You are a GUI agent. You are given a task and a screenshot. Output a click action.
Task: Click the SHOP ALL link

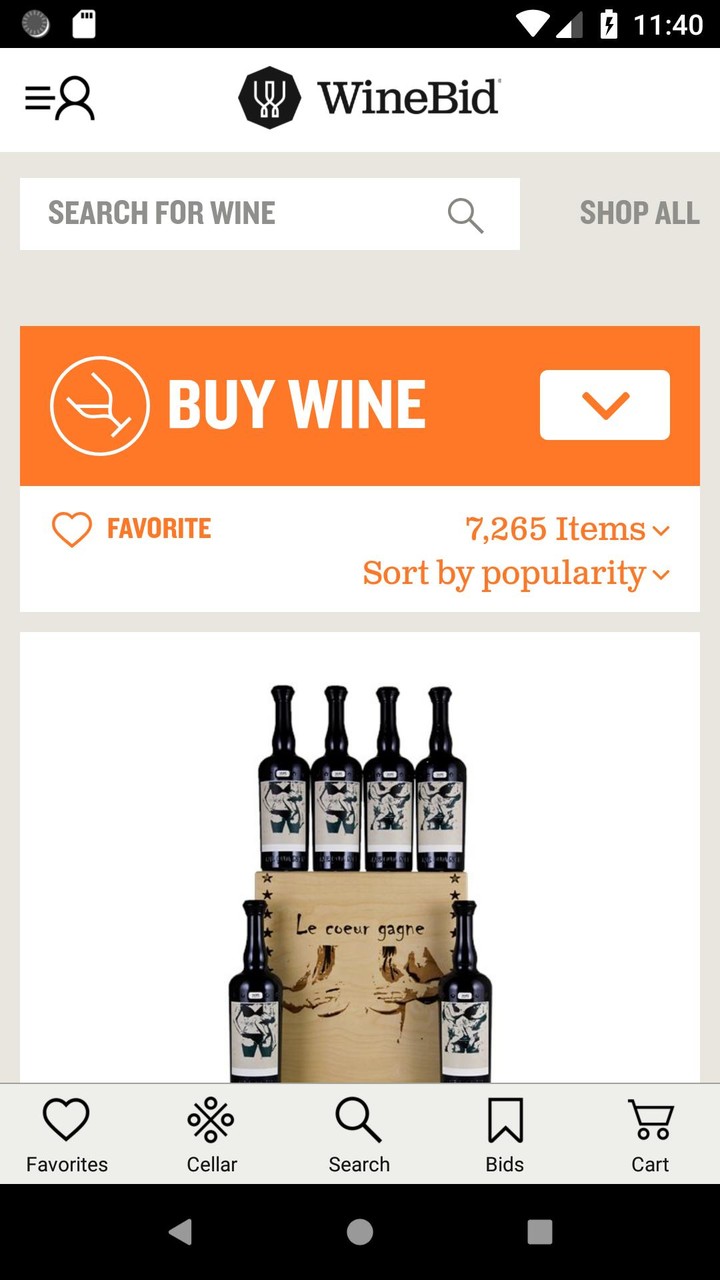click(639, 213)
